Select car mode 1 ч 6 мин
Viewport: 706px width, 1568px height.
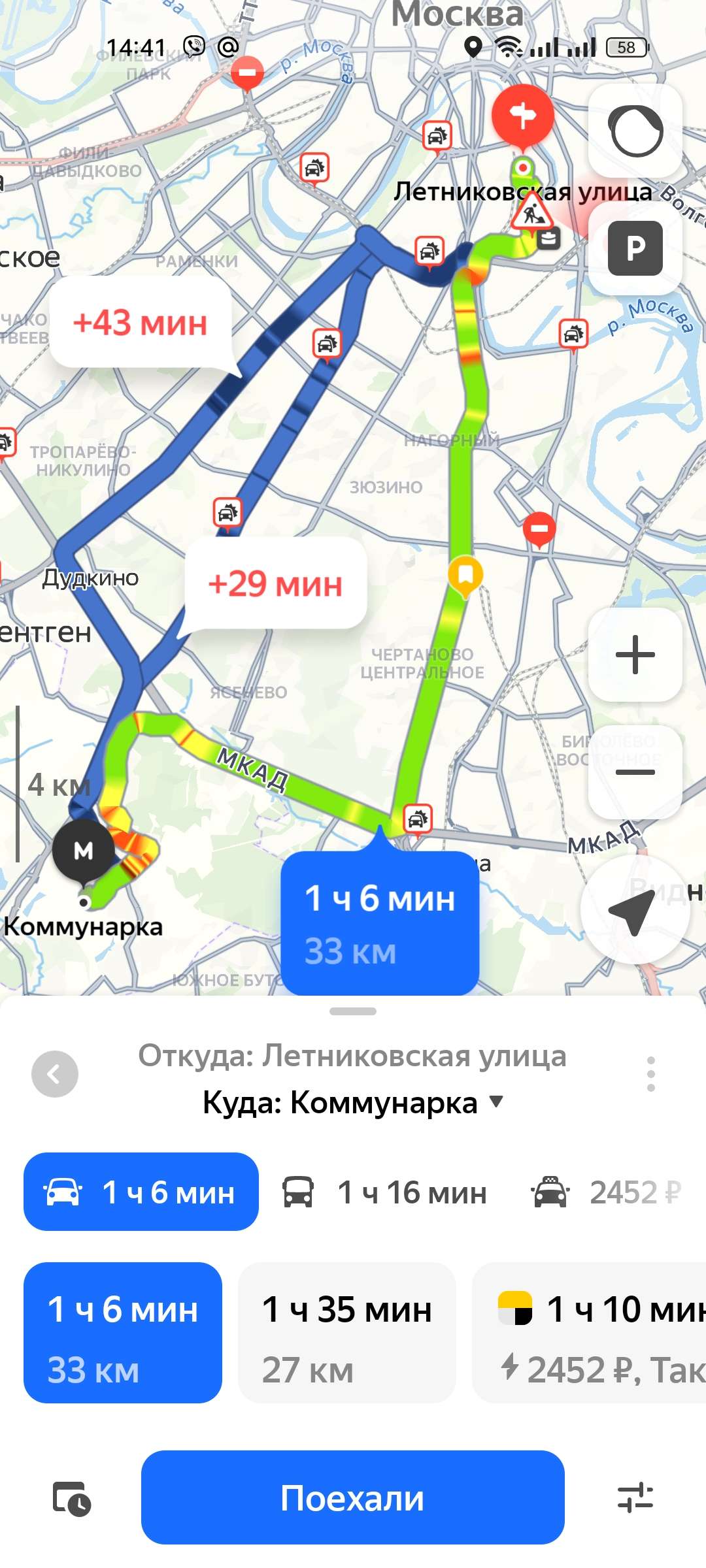click(141, 1192)
